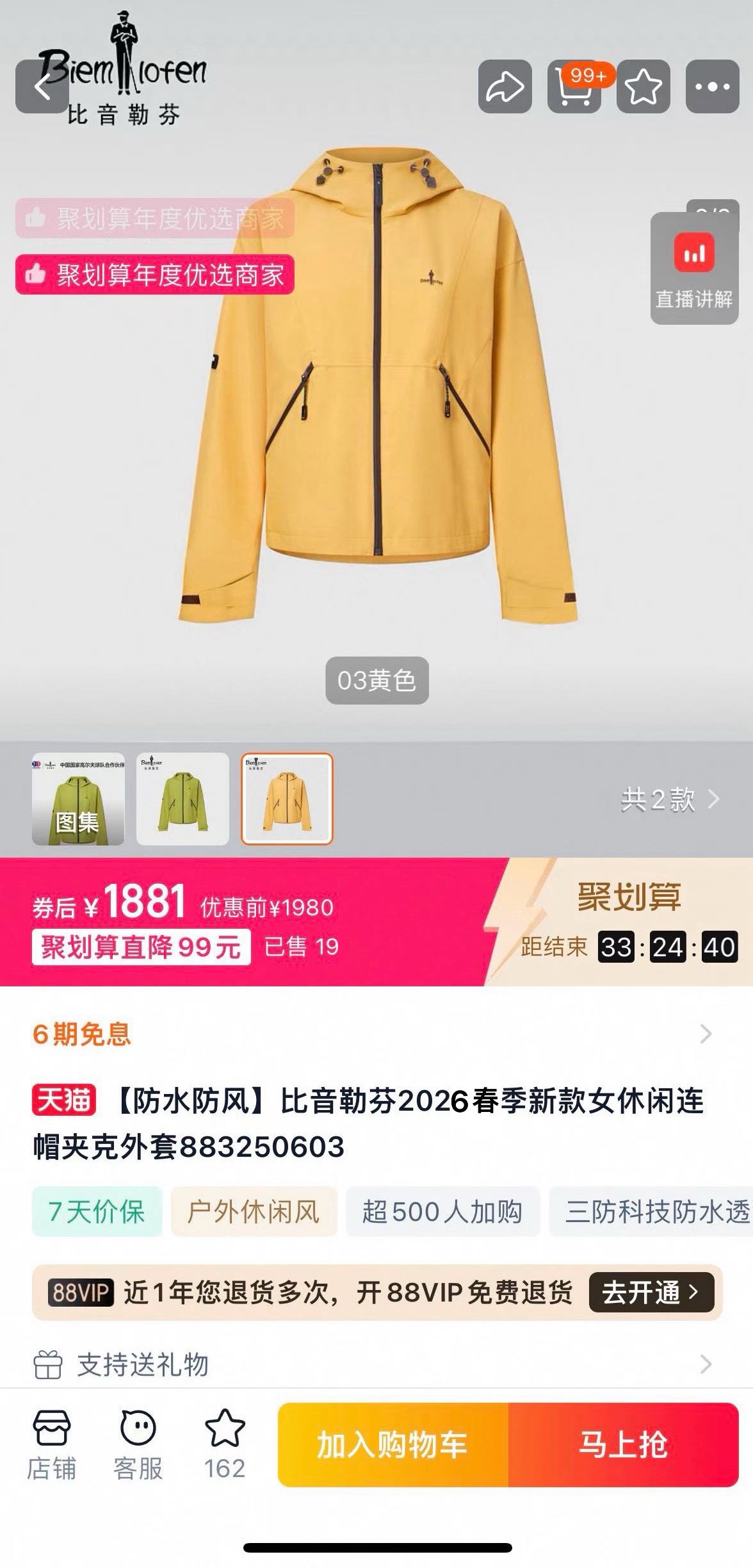Go back to the previous page
The width and height of the screenshot is (753, 1568).
pos(42,87)
